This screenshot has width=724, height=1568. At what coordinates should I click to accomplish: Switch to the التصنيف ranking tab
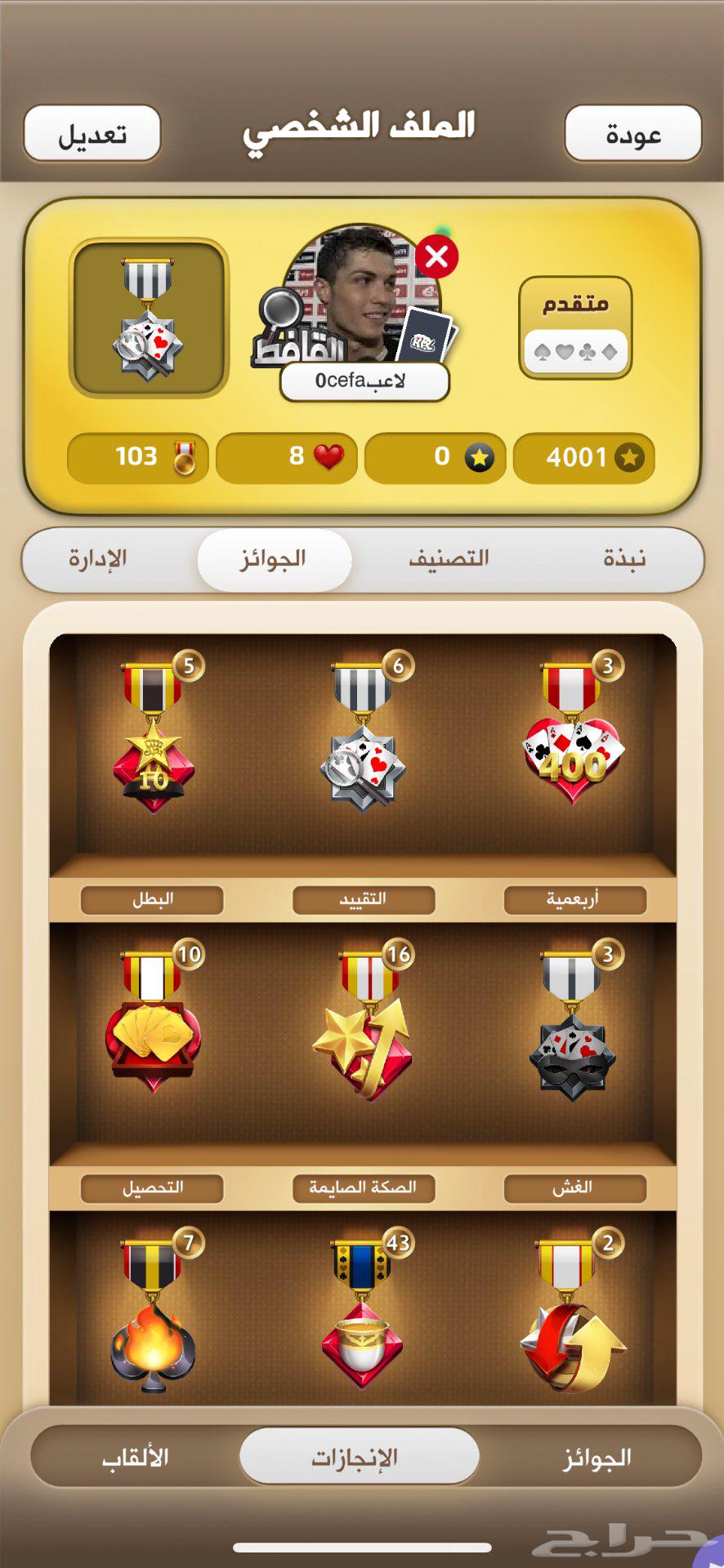448,559
